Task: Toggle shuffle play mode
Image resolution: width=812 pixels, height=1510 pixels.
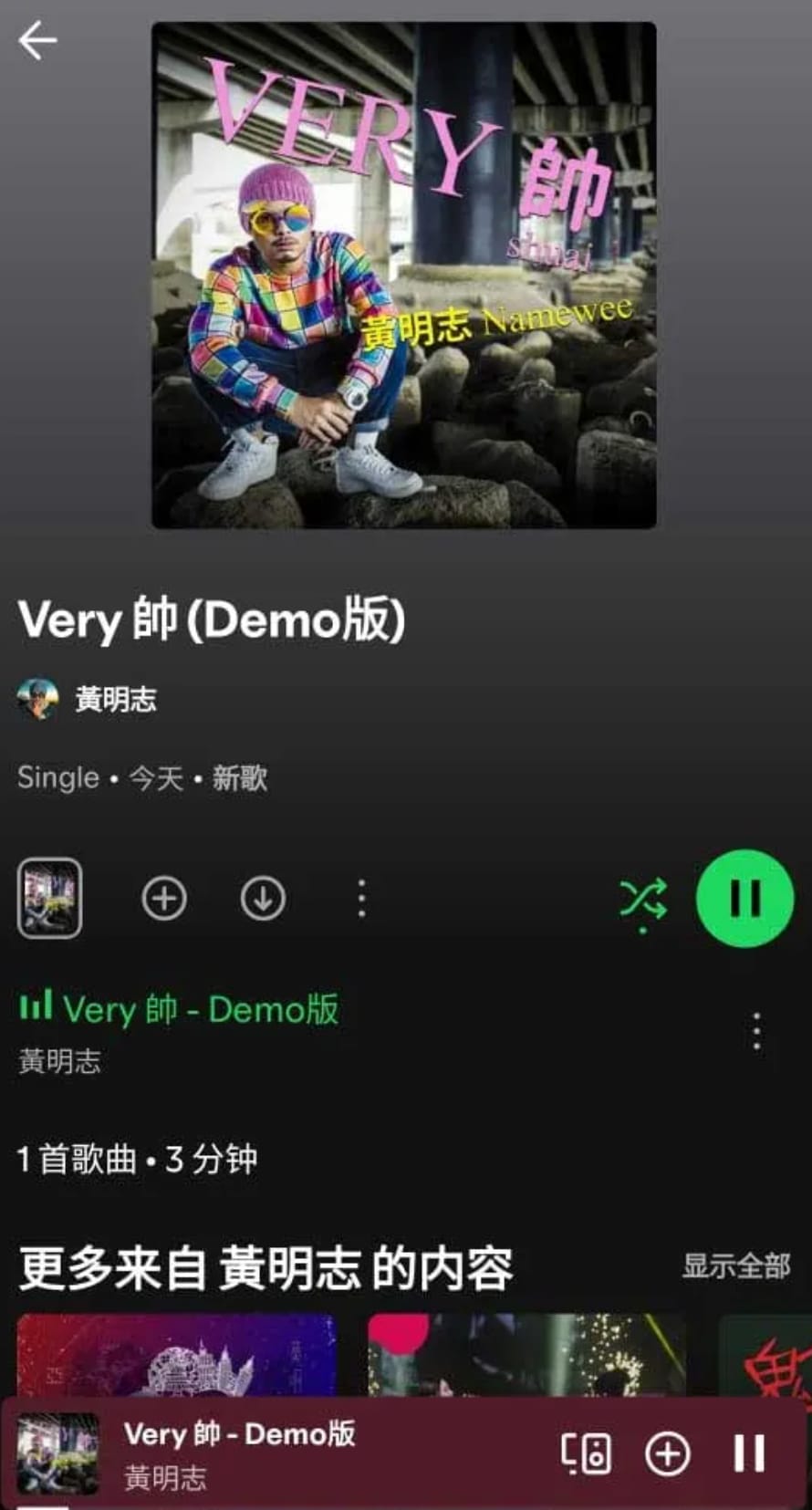Action: pyautogui.click(x=643, y=901)
